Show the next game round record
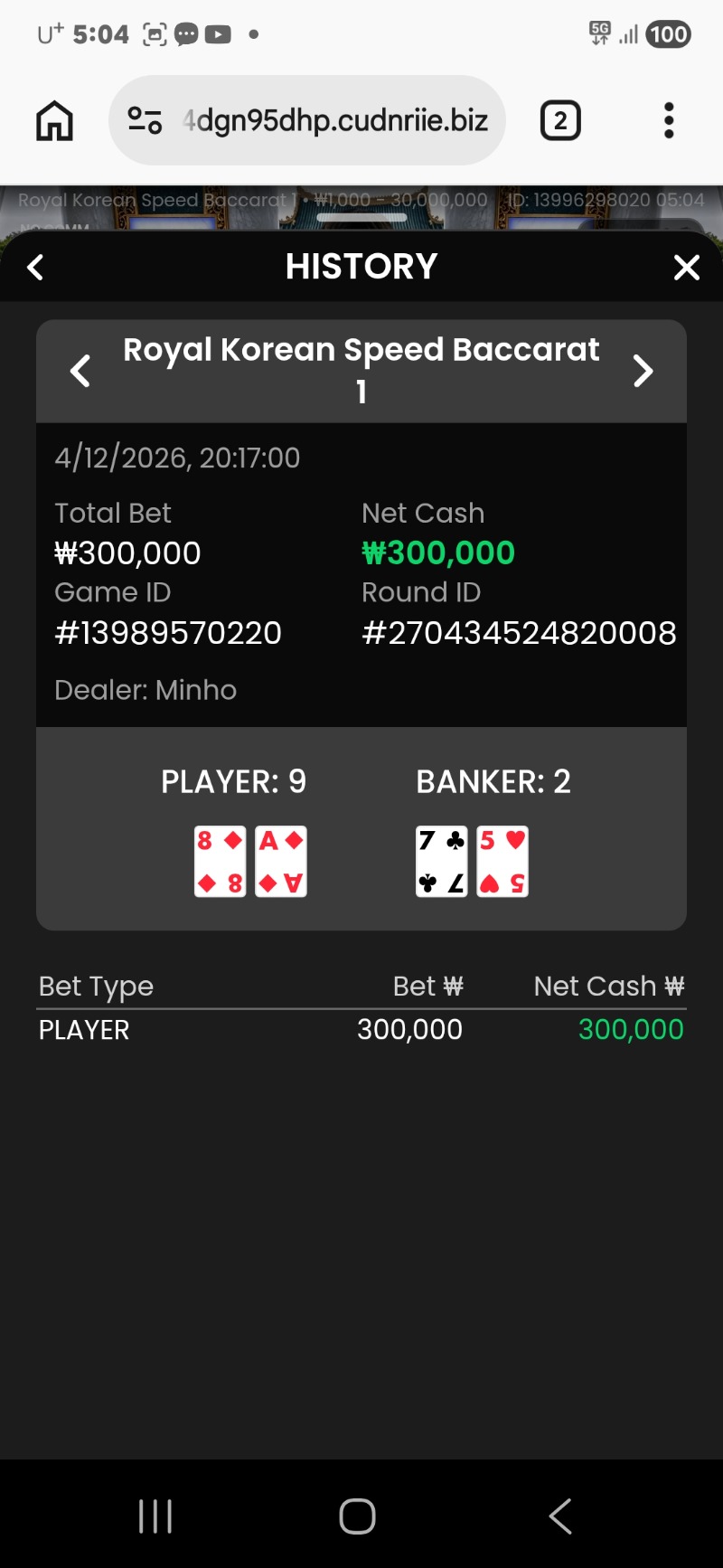 pyautogui.click(x=643, y=371)
